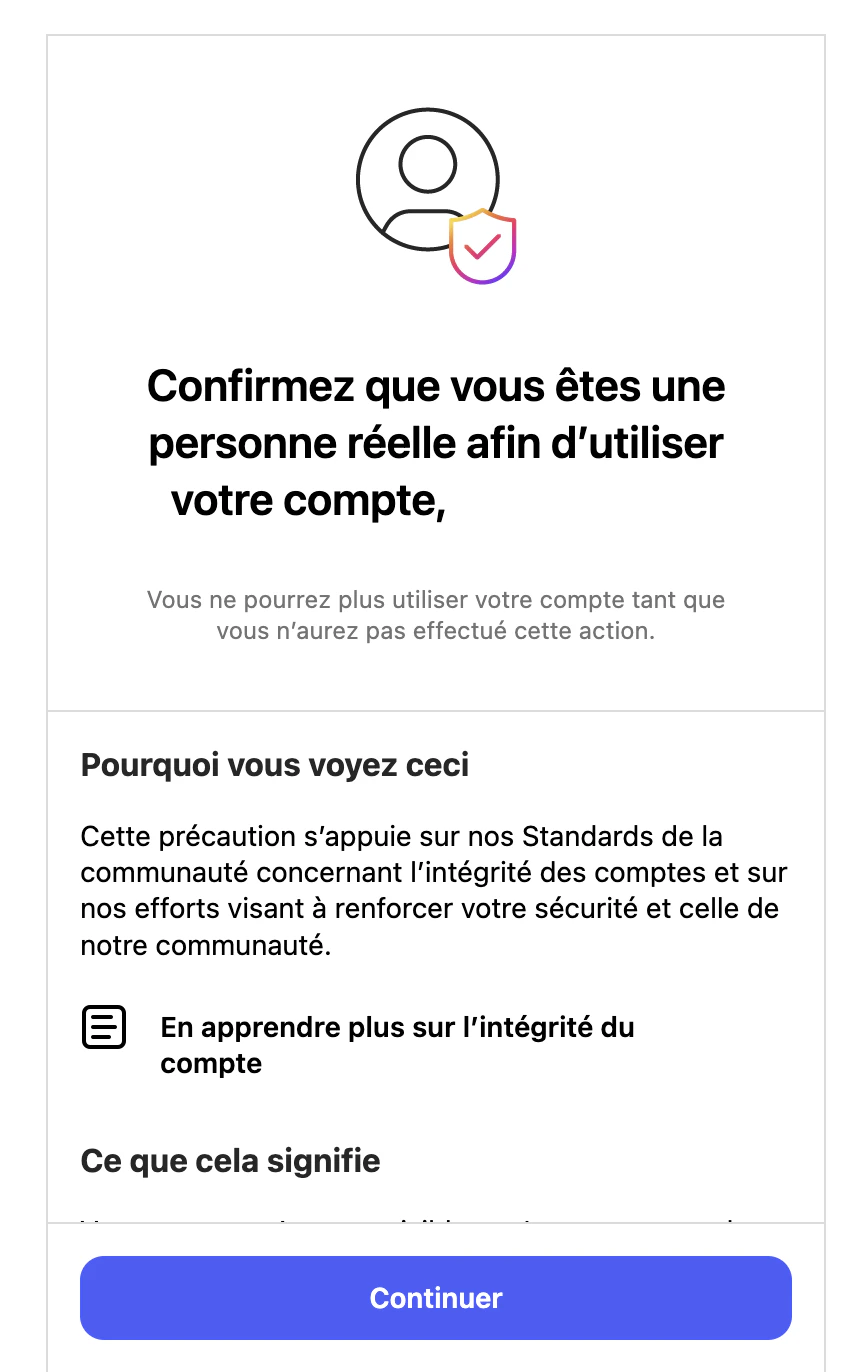
Task: Tap the Continuer button
Action: click(436, 1298)
